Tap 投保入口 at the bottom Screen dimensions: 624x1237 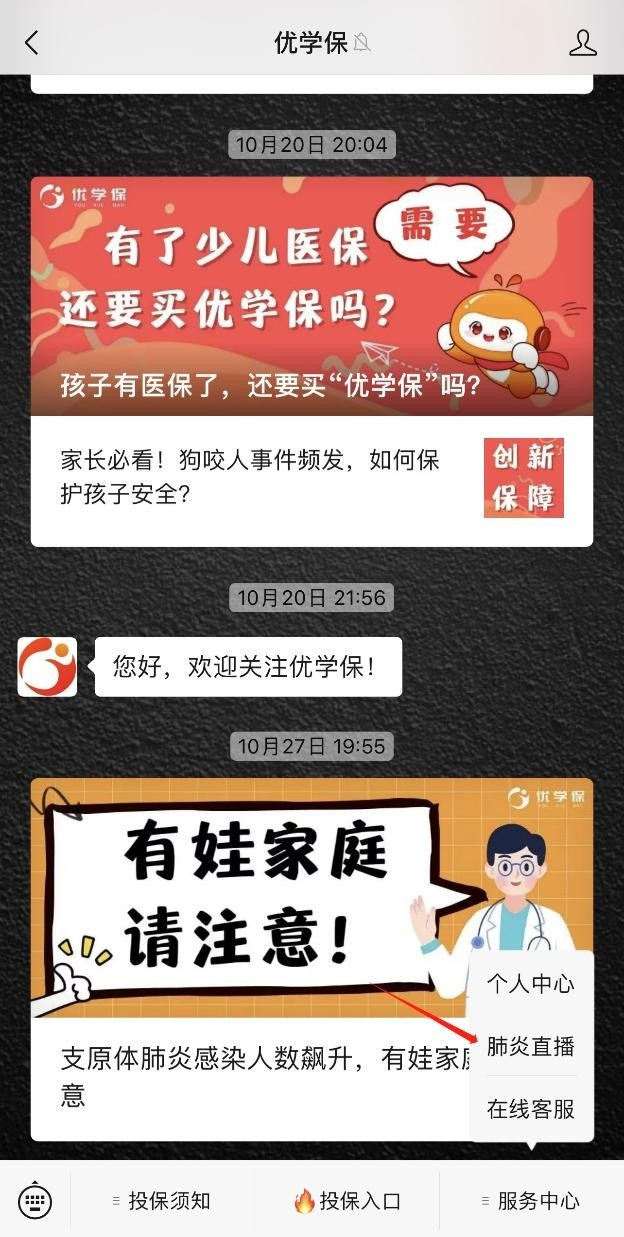tap(347, 1201)
